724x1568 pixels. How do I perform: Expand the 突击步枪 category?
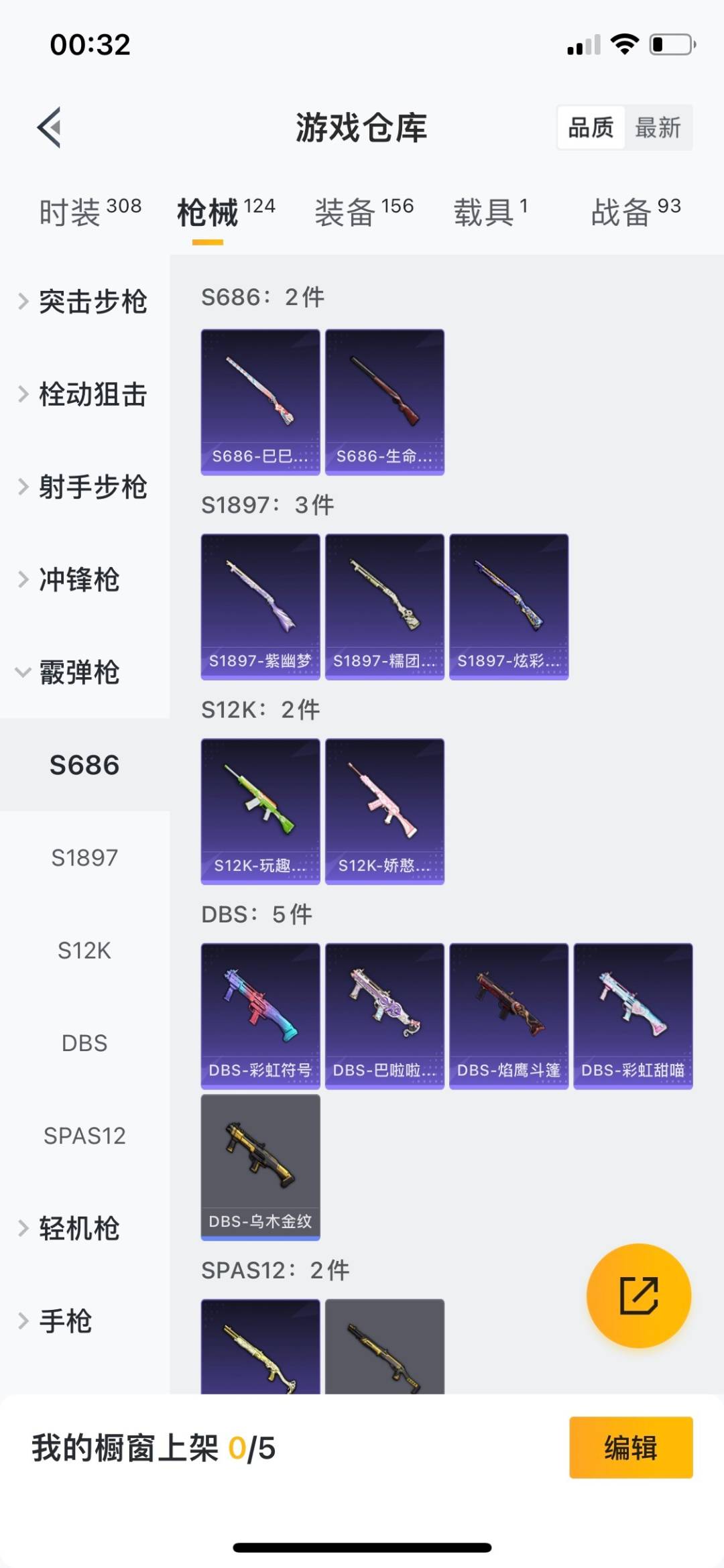[x=84, y=302]
